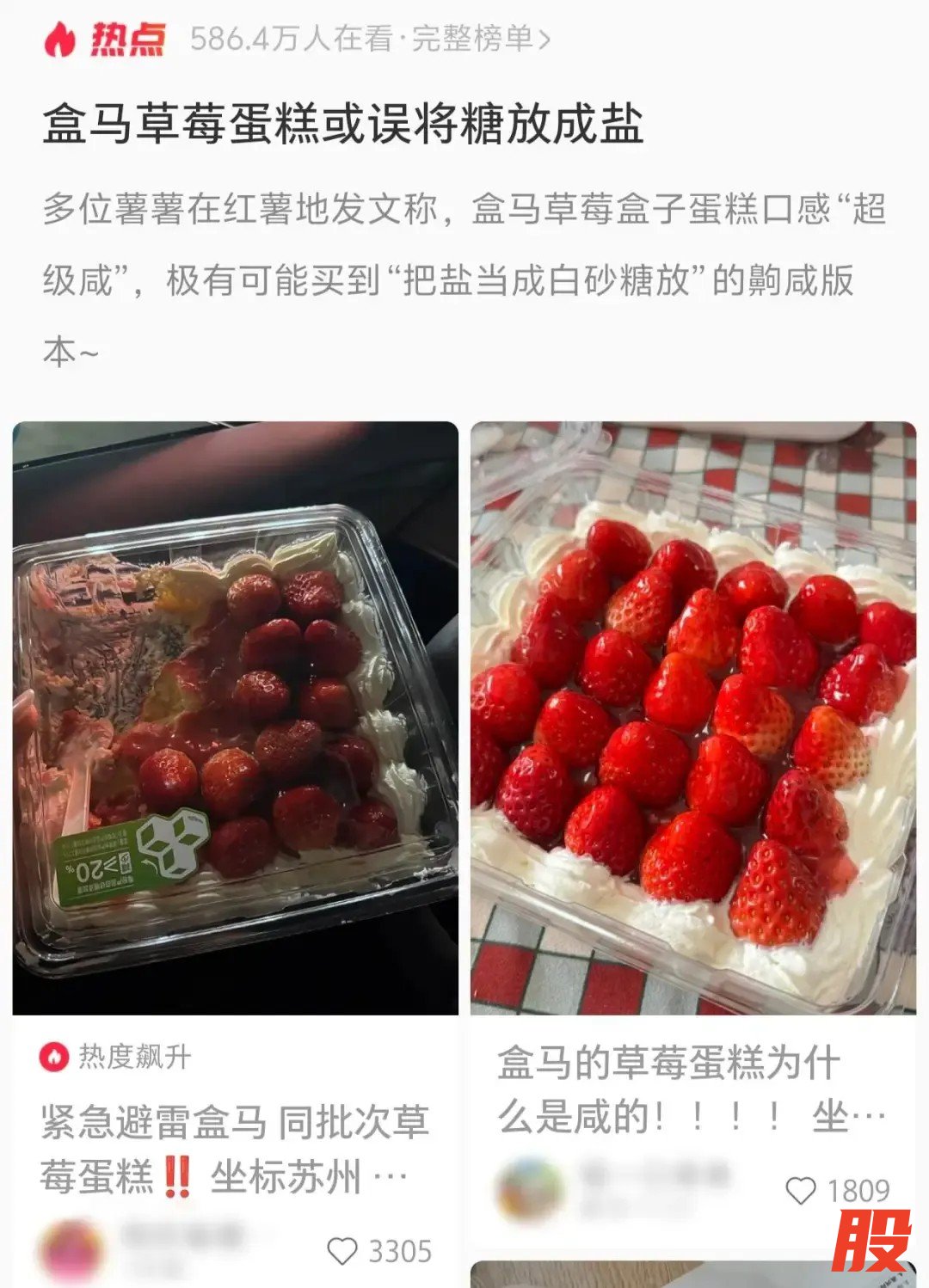Open the full hot list 完整榜单

(480, 39)
